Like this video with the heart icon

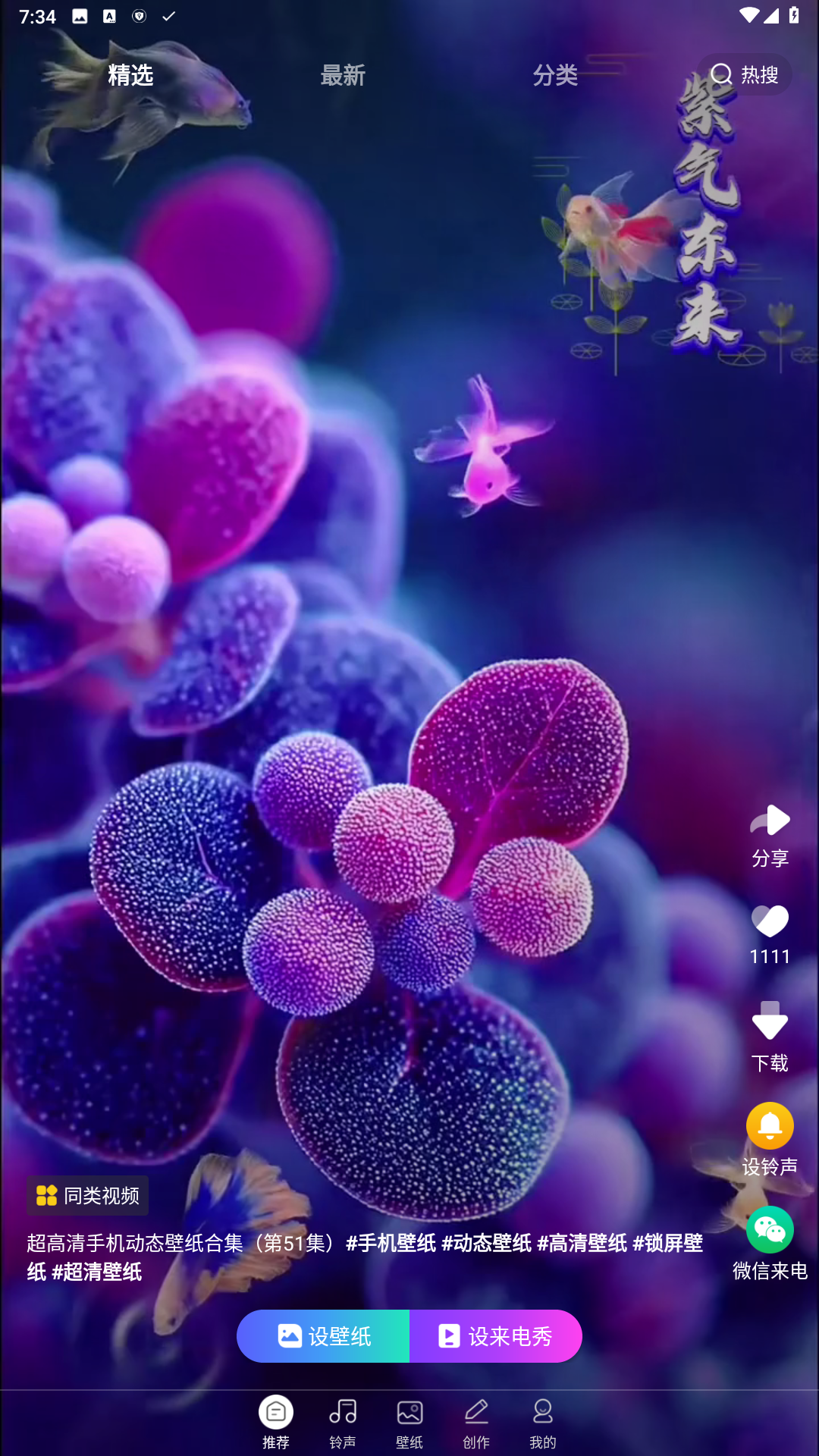point(770,934)
